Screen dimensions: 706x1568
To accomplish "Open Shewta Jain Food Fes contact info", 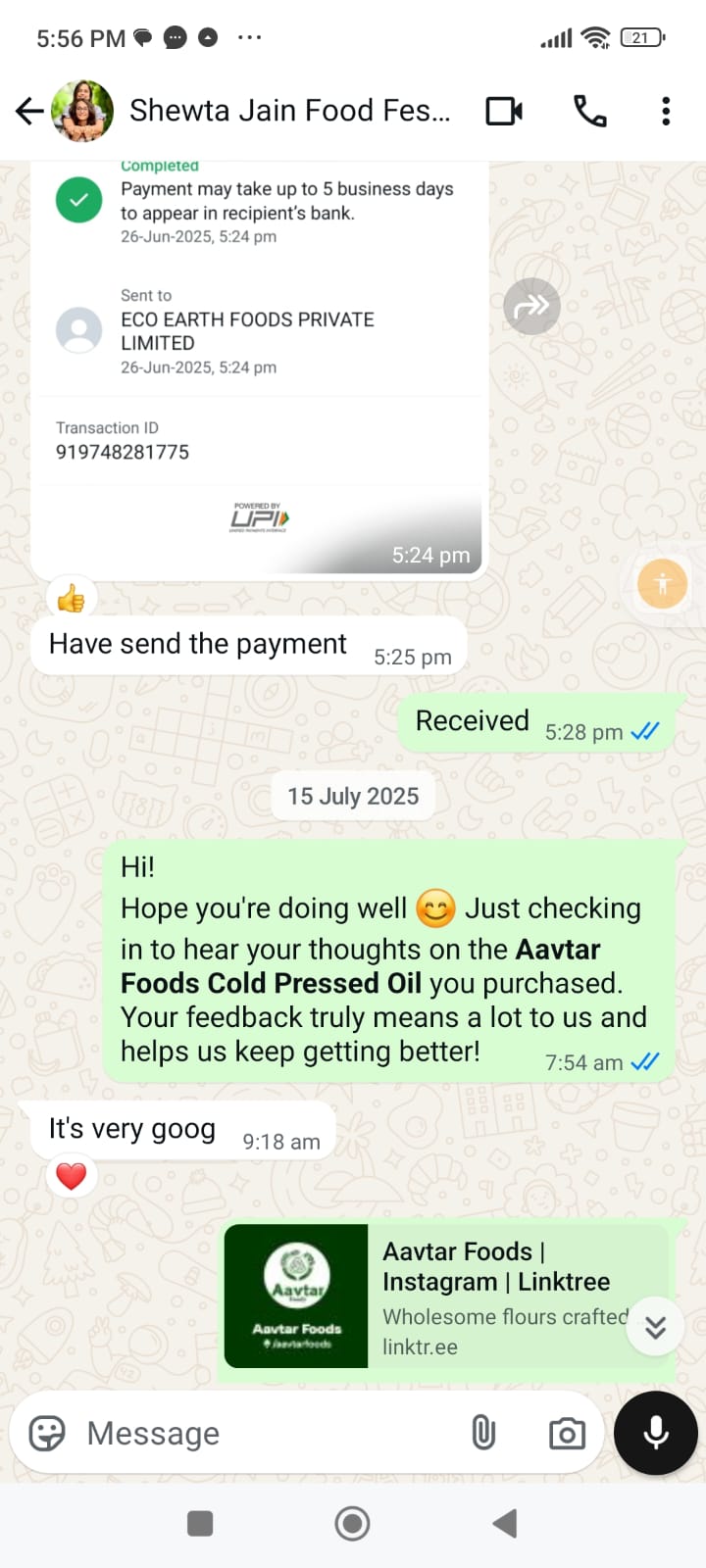I will 289,112.
